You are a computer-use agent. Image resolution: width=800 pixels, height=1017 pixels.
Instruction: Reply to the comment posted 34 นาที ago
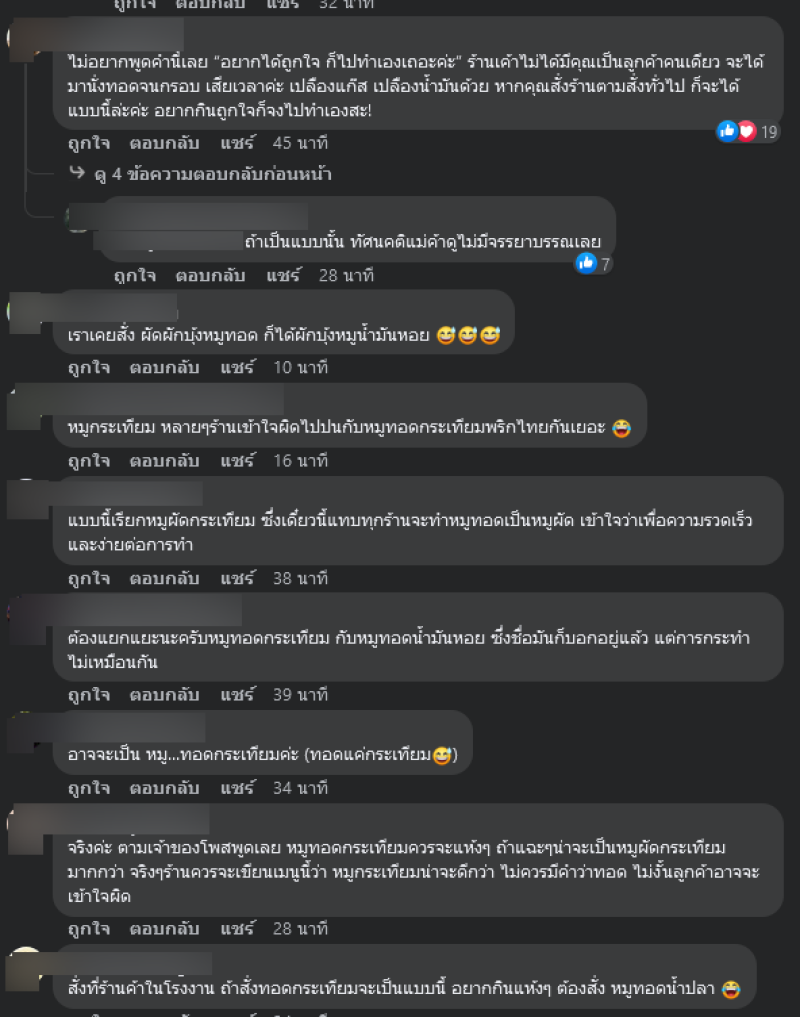click(x=164, y=788)
